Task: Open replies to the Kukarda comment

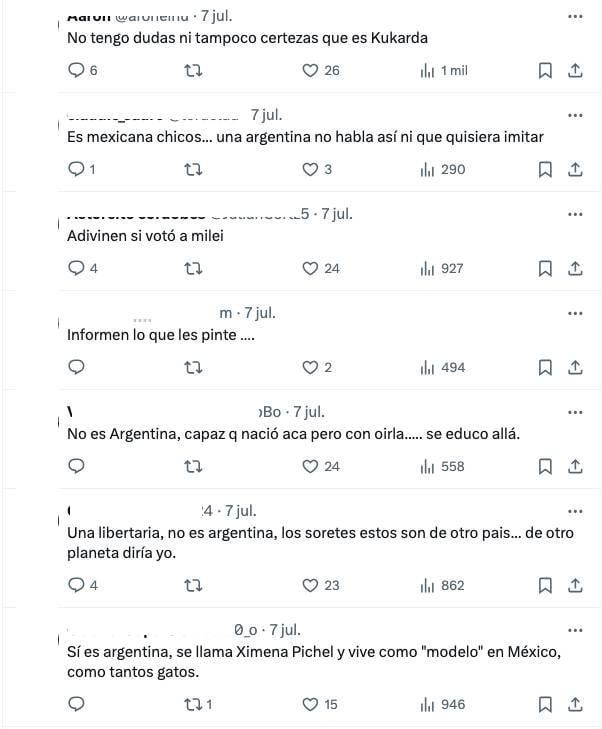Action: [x=77, y=70]
